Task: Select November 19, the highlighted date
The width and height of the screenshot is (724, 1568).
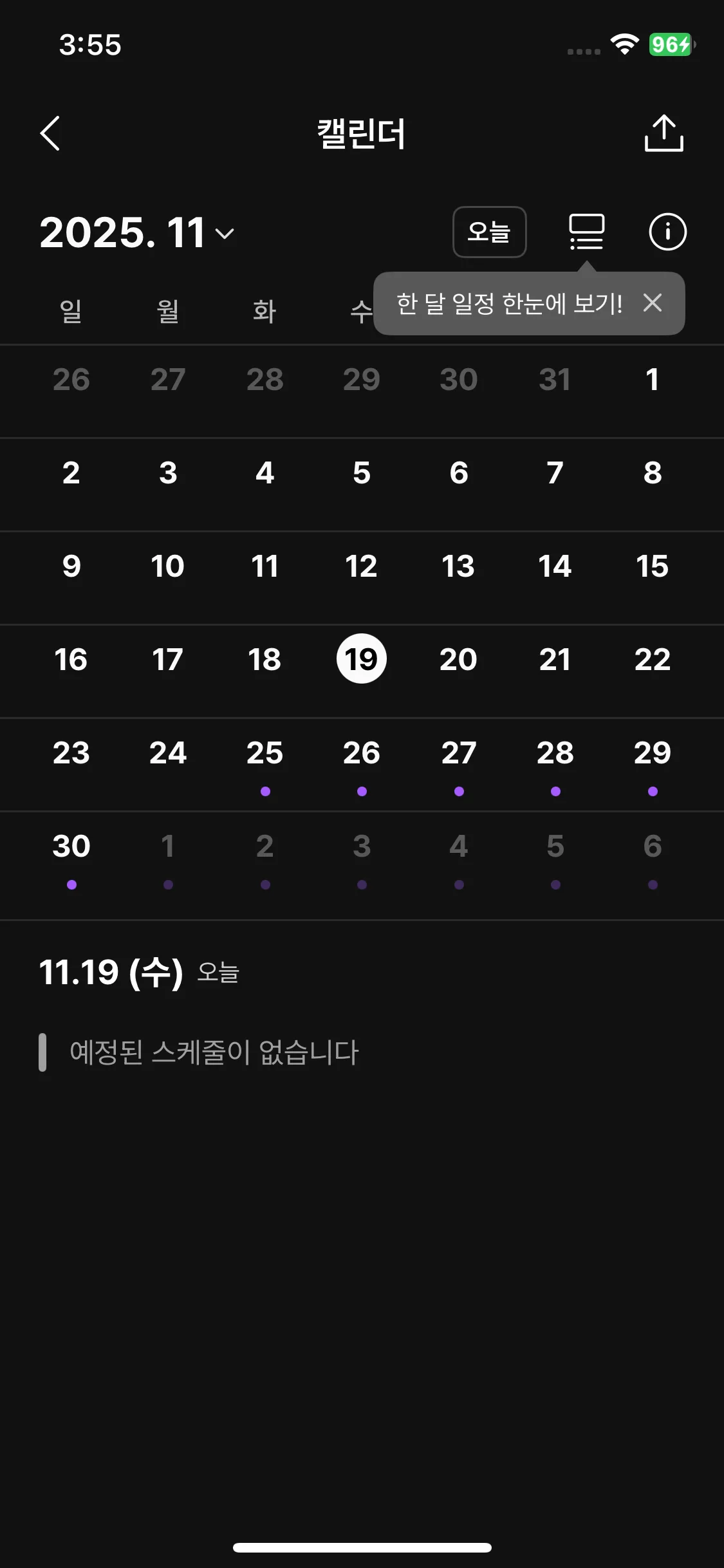Action: coord(362,659)
